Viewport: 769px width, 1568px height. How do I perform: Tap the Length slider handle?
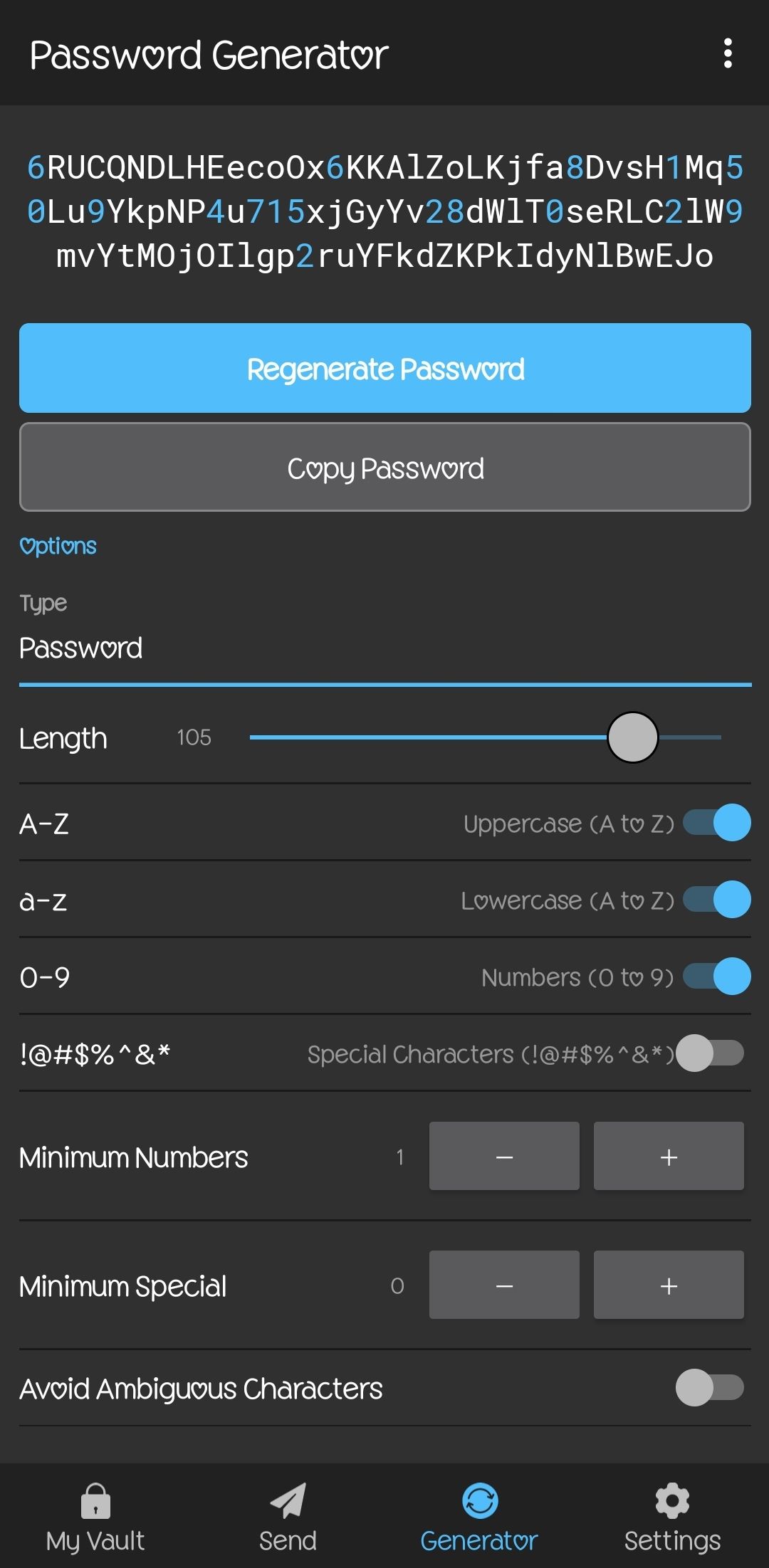(x=632, y=737)
